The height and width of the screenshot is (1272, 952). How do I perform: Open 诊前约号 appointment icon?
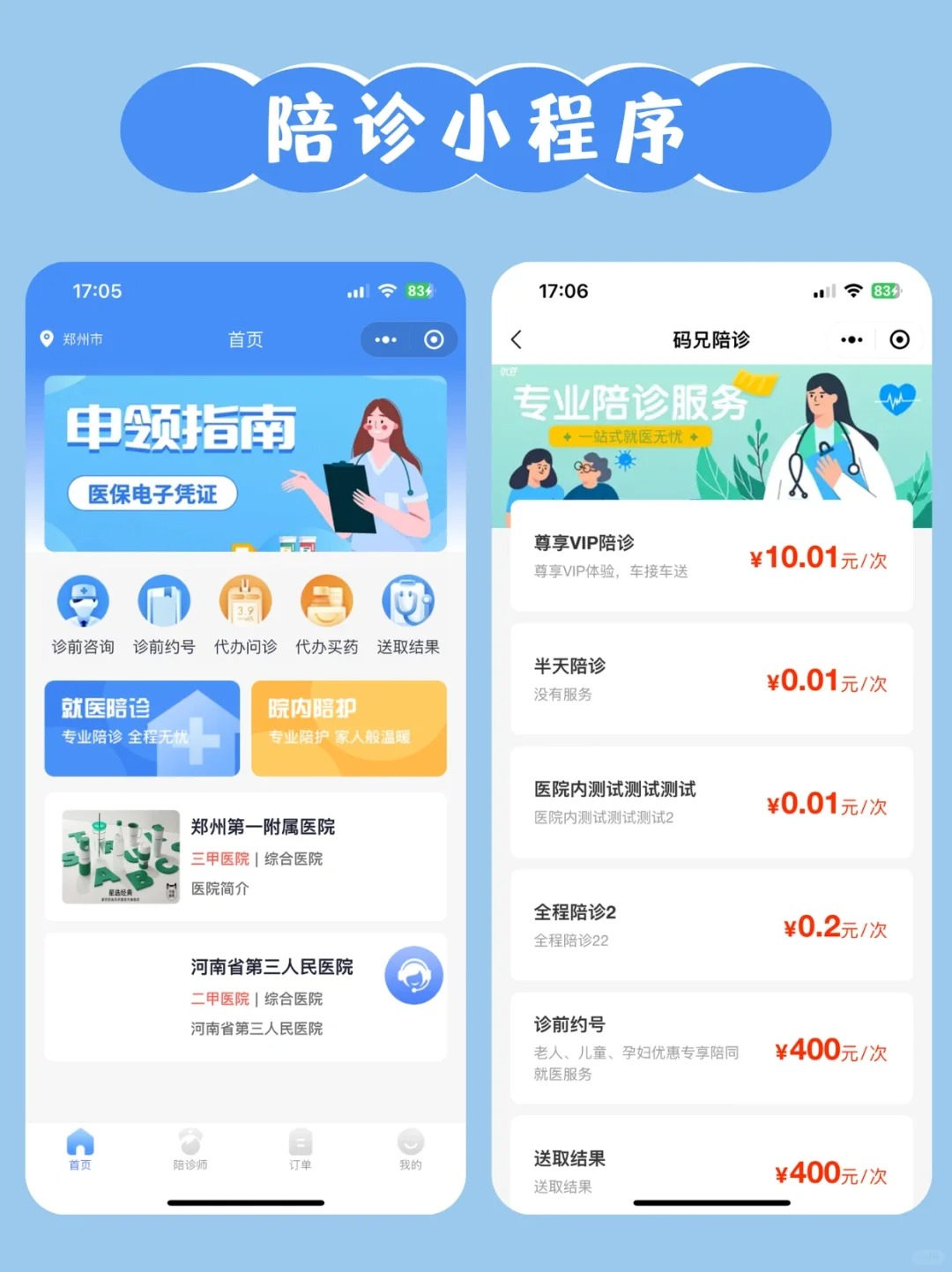pos(163,602)
